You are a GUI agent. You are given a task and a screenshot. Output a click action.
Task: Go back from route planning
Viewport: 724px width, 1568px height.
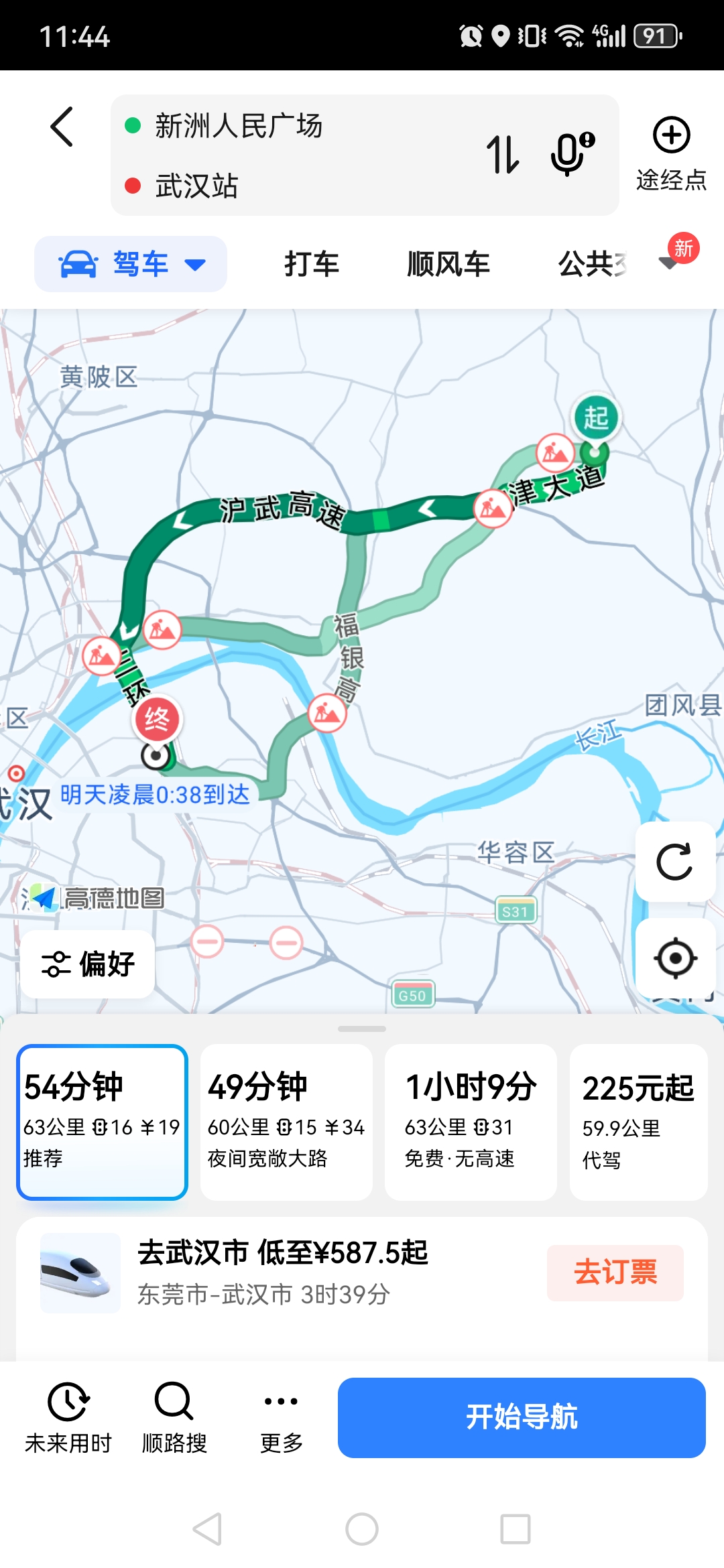pyautogui.click(x=62, y=127)
